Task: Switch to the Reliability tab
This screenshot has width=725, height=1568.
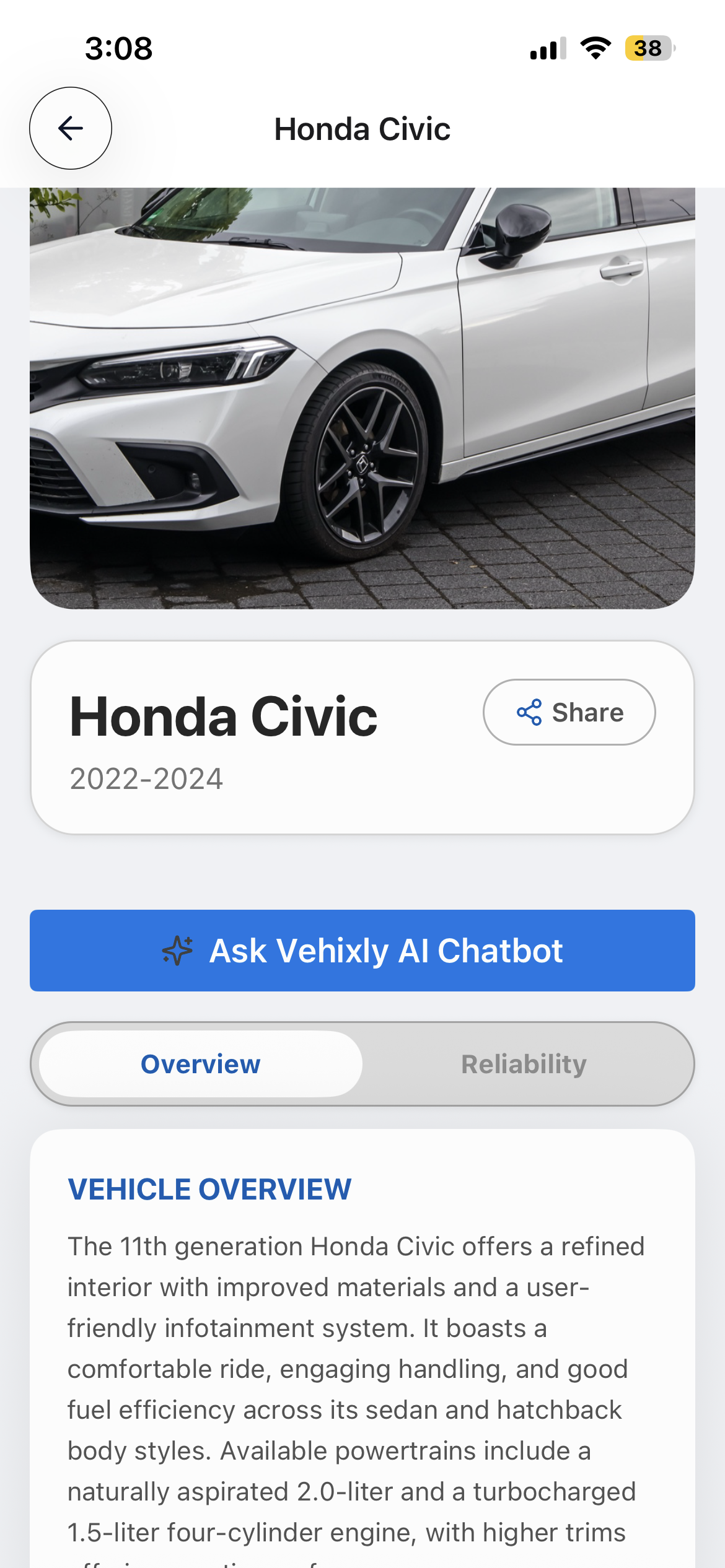Action: click(x=524, y=1064)
